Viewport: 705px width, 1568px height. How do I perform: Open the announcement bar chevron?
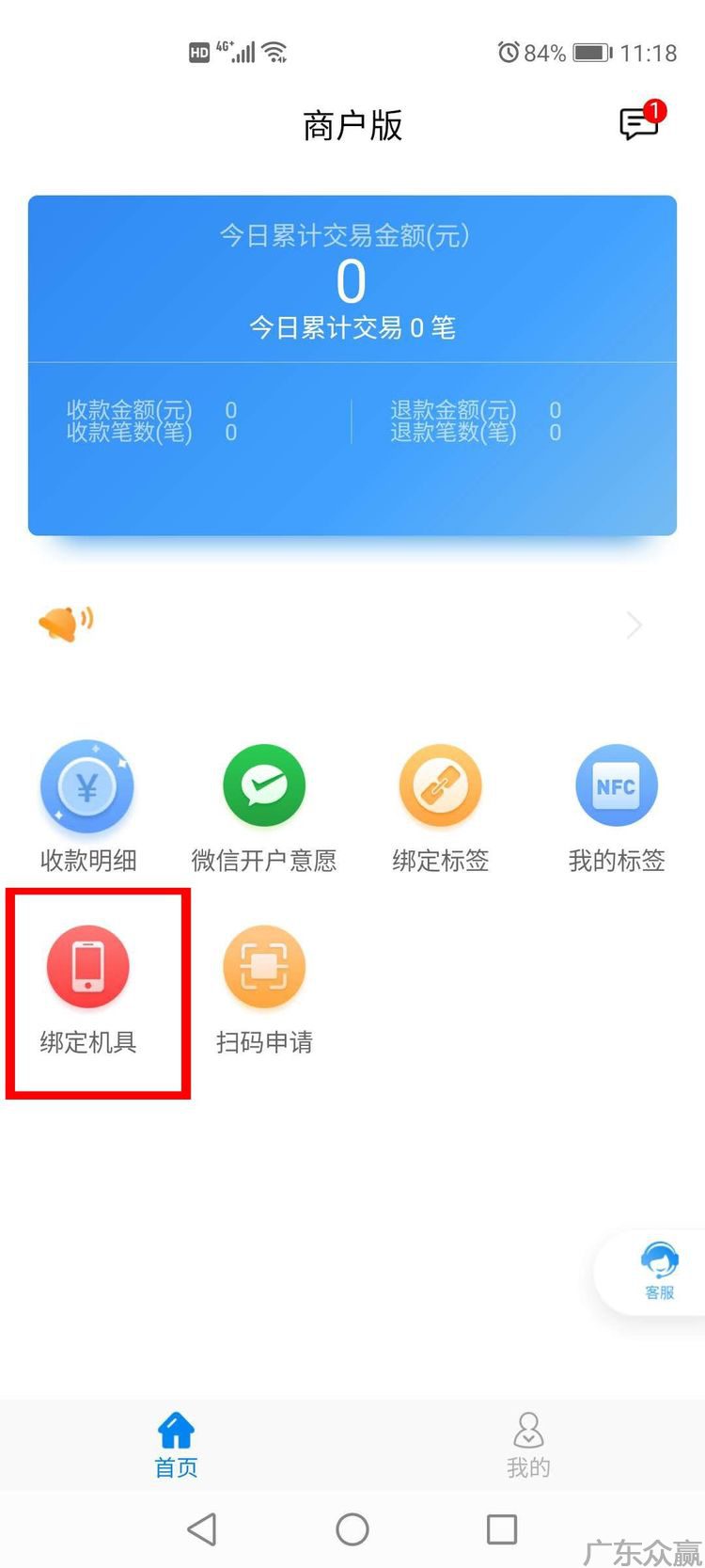[x=634, y=625]
